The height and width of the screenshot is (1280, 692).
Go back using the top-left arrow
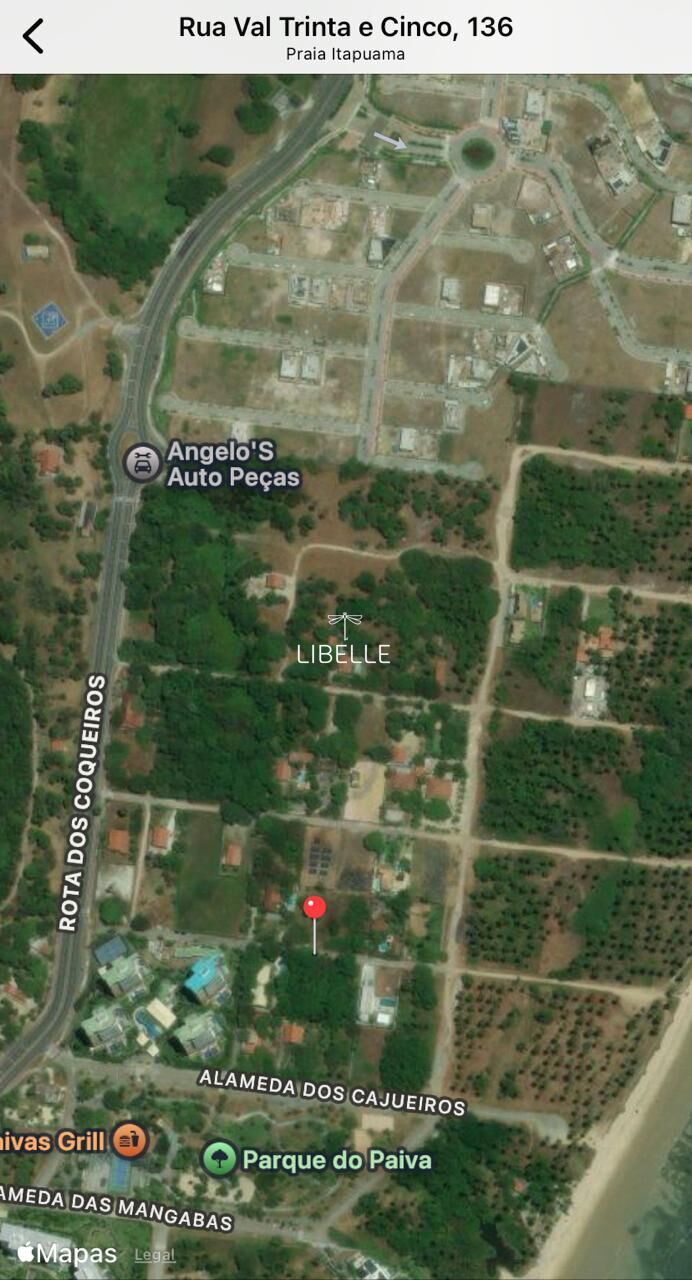coord(33,36)
